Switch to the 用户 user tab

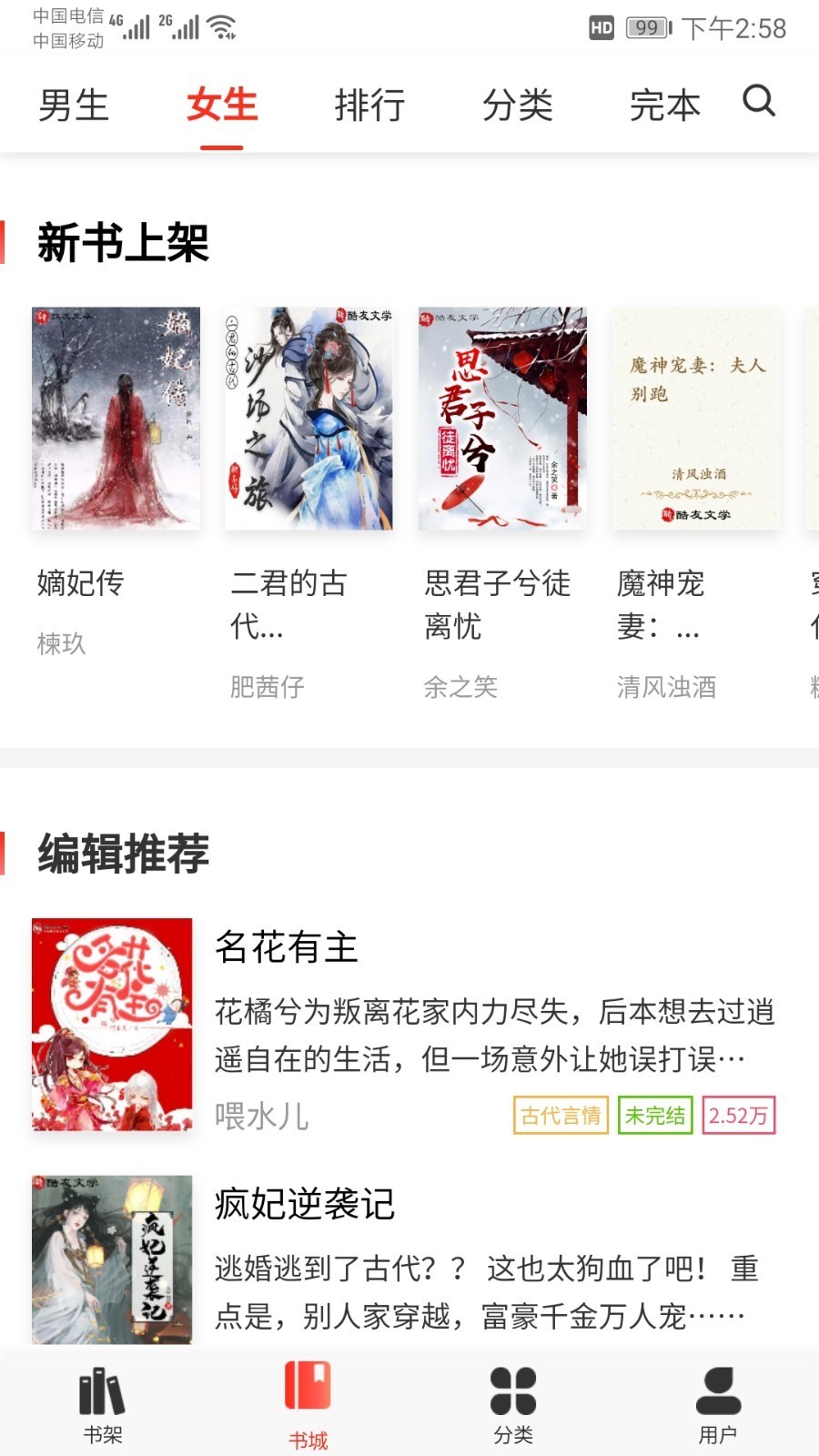(x=718, y=1406)
